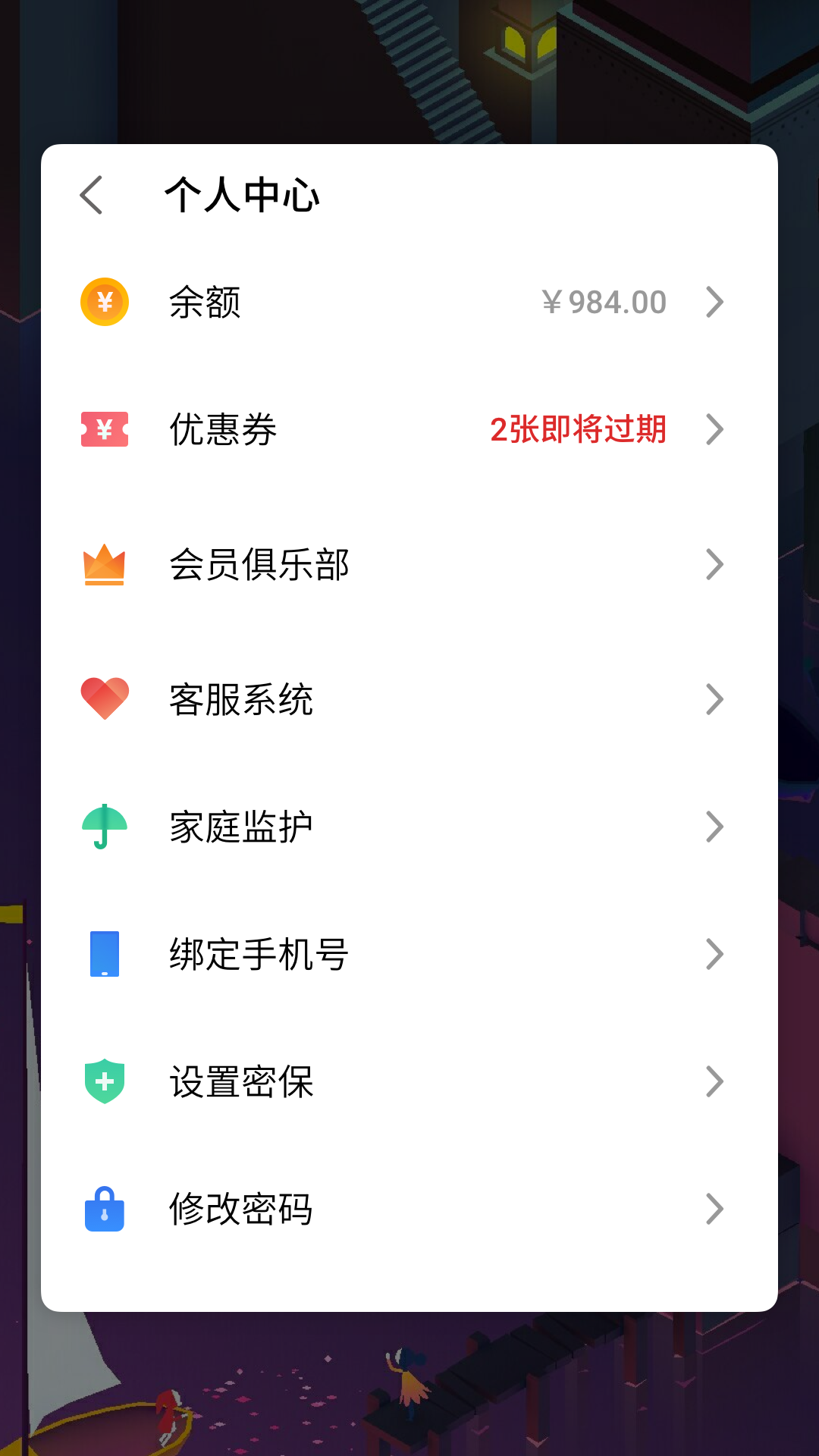Screen dimensions: 819x1456
Task: Click the blue padlock icon for 修改密码
Action: [x=105, y=1209]
